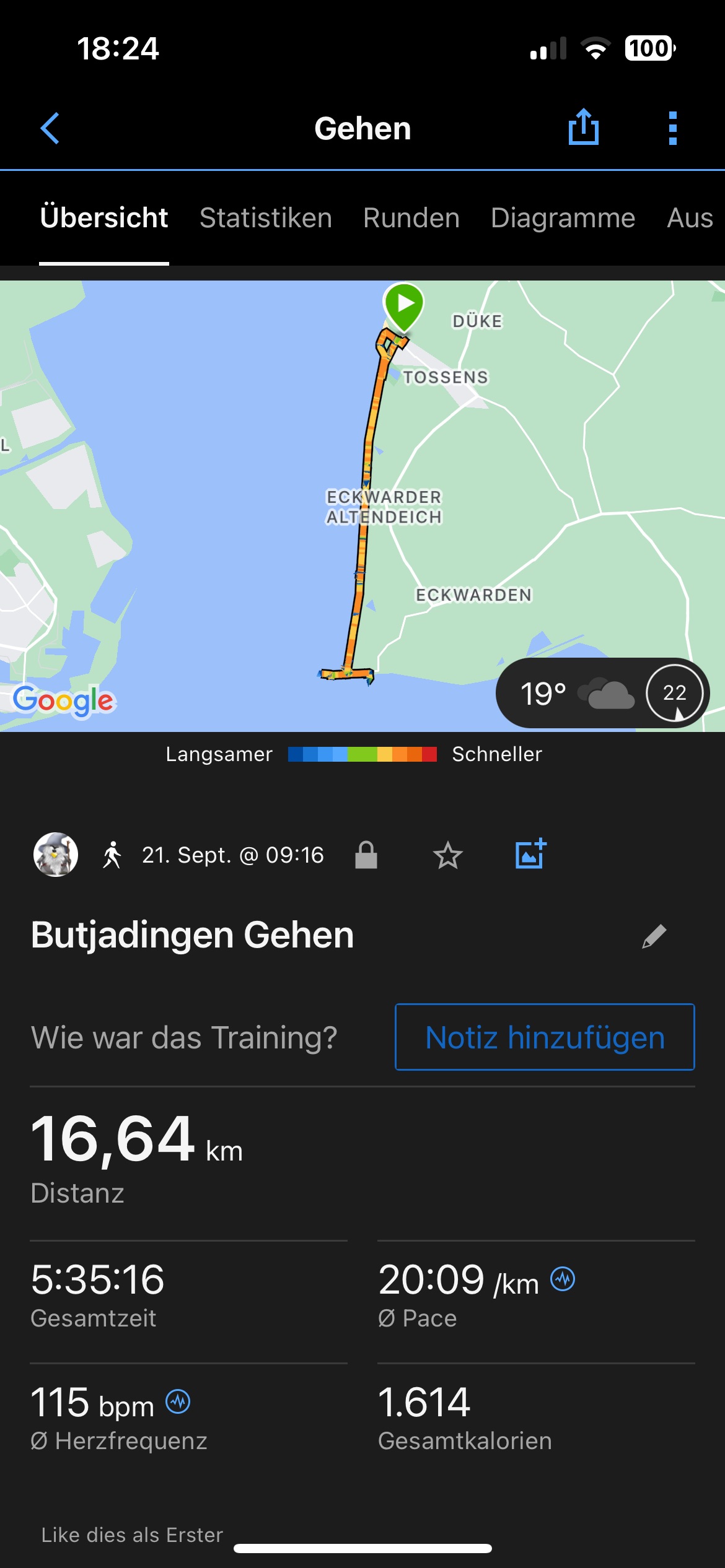Share this activity
This screenshot has height=1568, width=725.
(x=583, y=128)
